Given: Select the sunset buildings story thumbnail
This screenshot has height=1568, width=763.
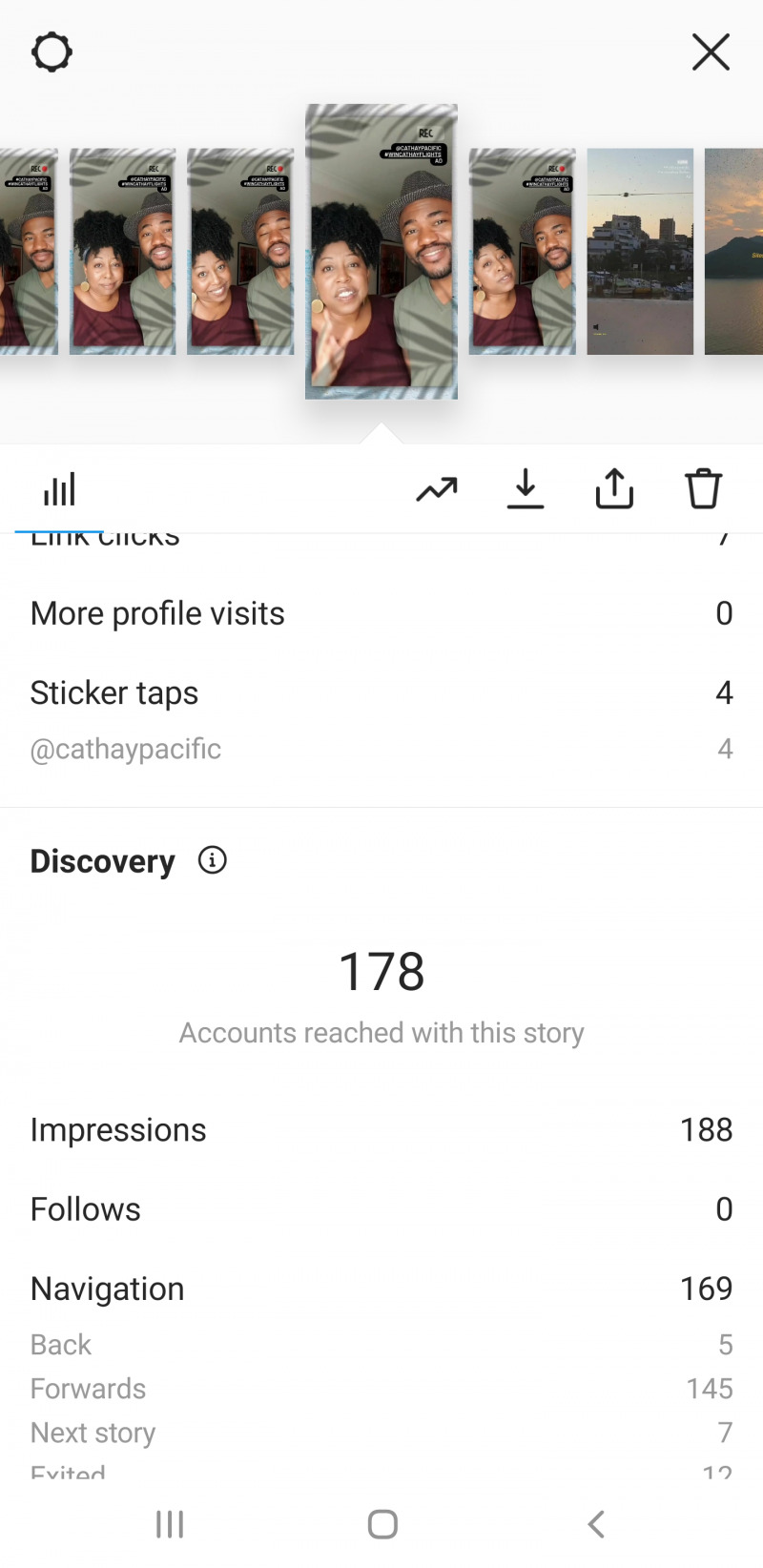Looking at the screenshot, I should coord(640,252).
